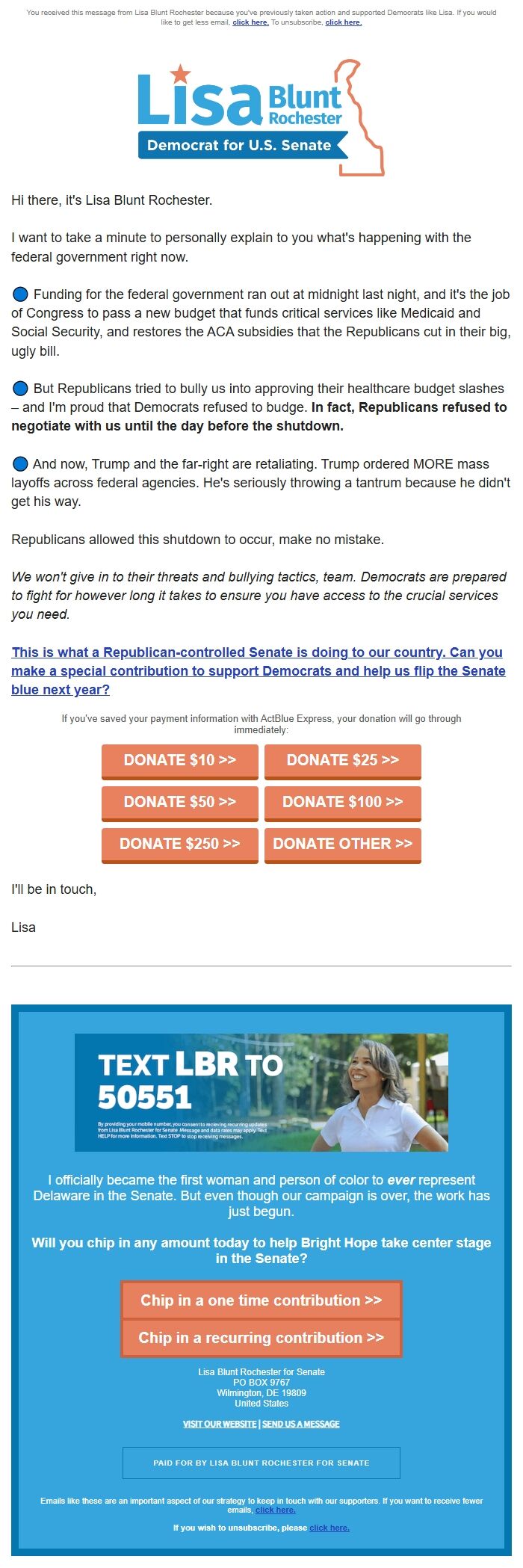This screenshot has width=523, height=1568.
Task: Tap the DONATE $250 button
Action: (180, 845)
